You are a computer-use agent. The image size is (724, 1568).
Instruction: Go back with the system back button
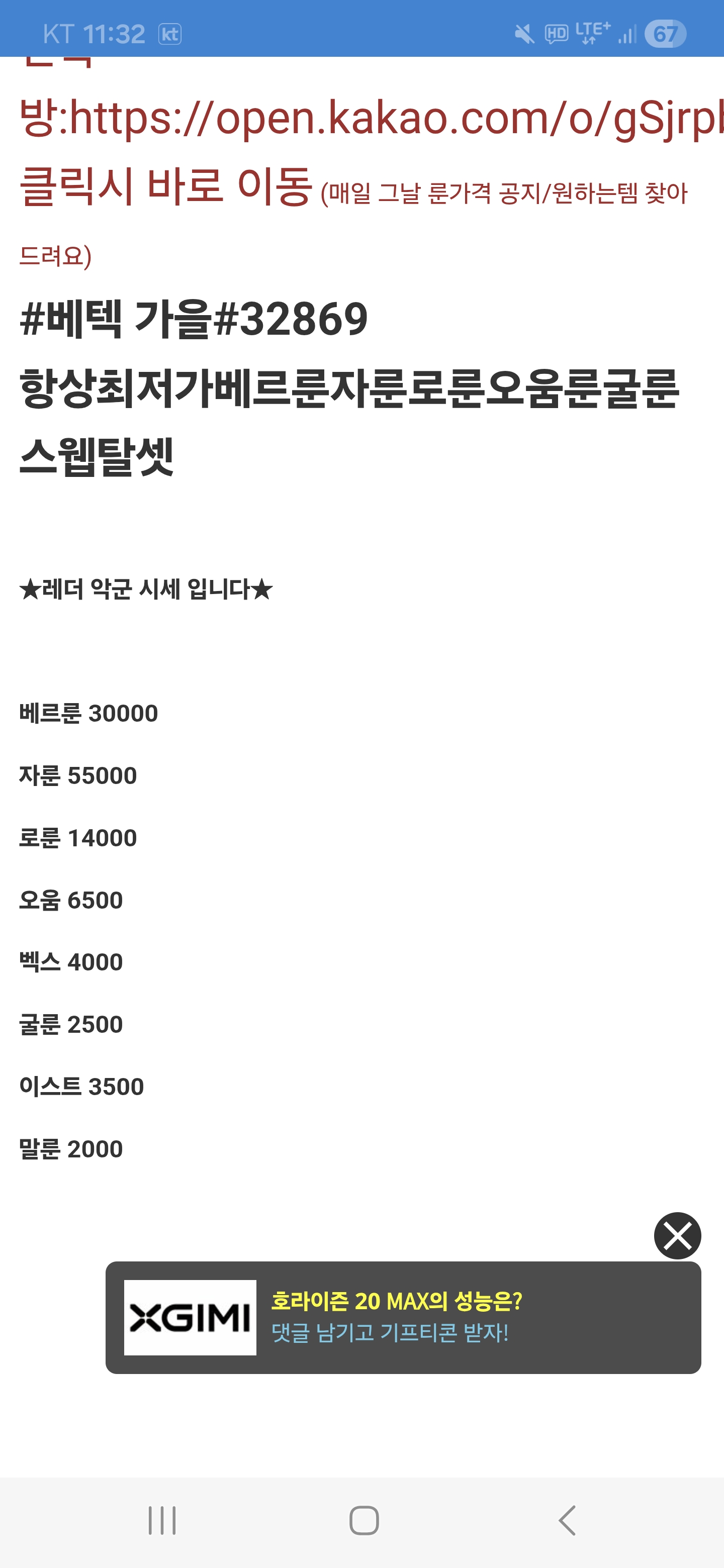(x=567, y=1521)
